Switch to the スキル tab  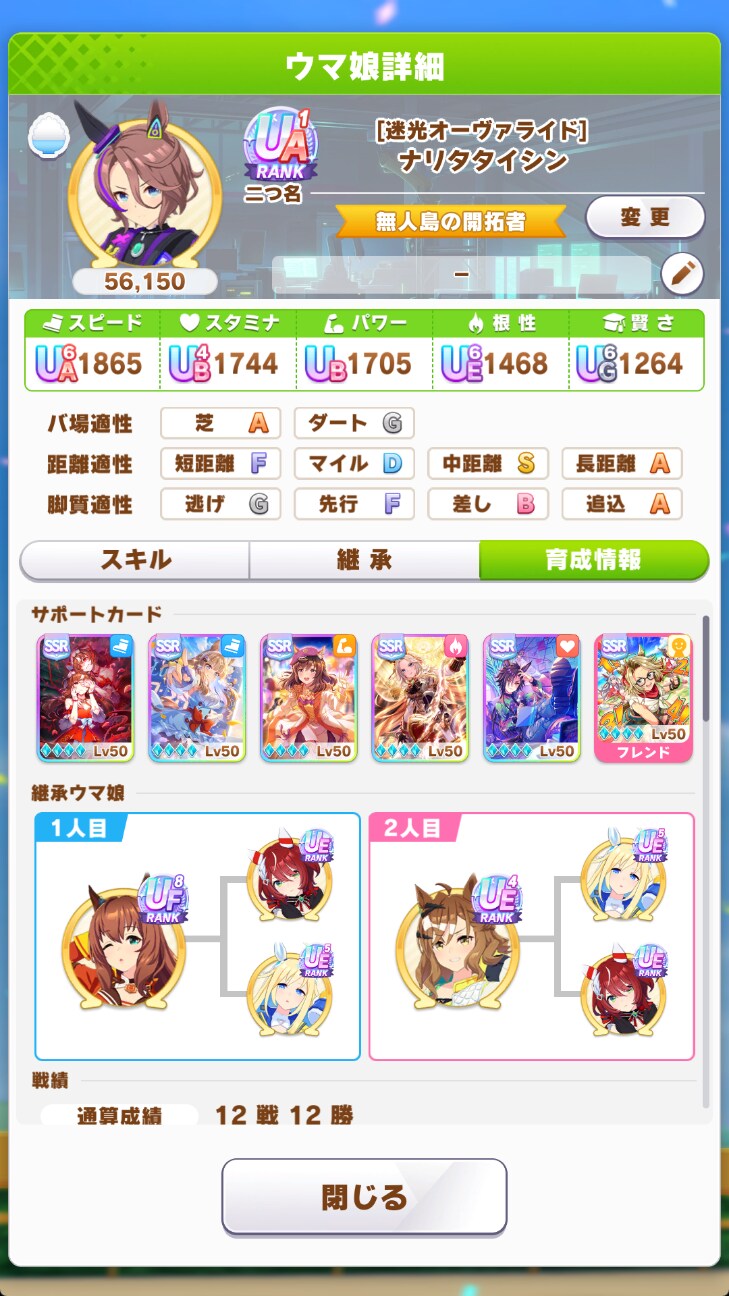click(x=135, y=560)
